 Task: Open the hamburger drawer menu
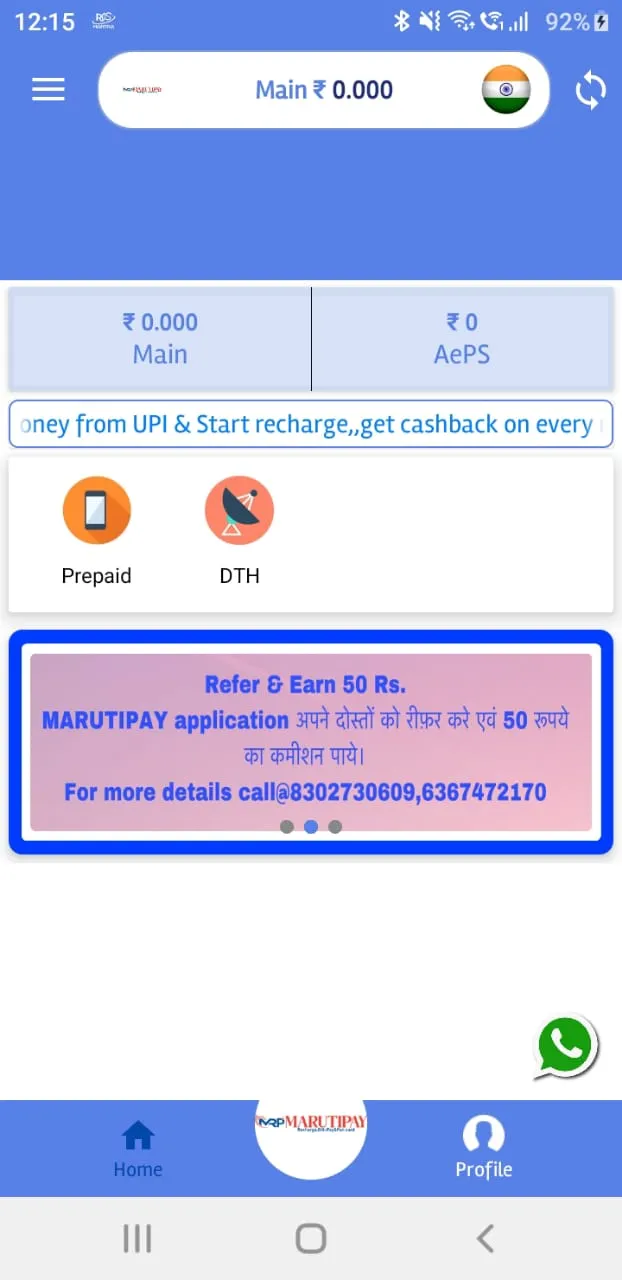48,89
